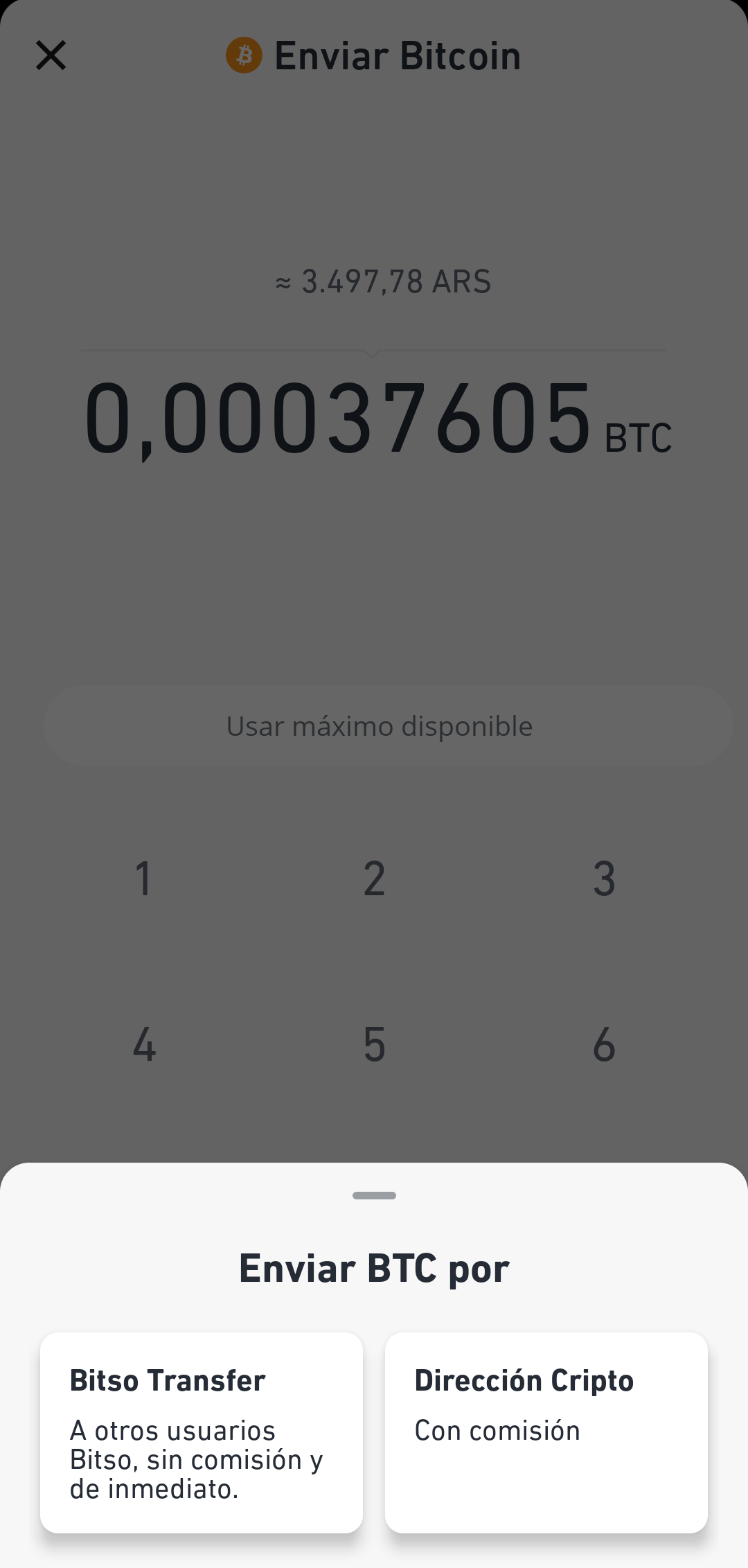Tap the Enviar BTC por heading
The image size is (748, 1568).
pos(374,1267)
